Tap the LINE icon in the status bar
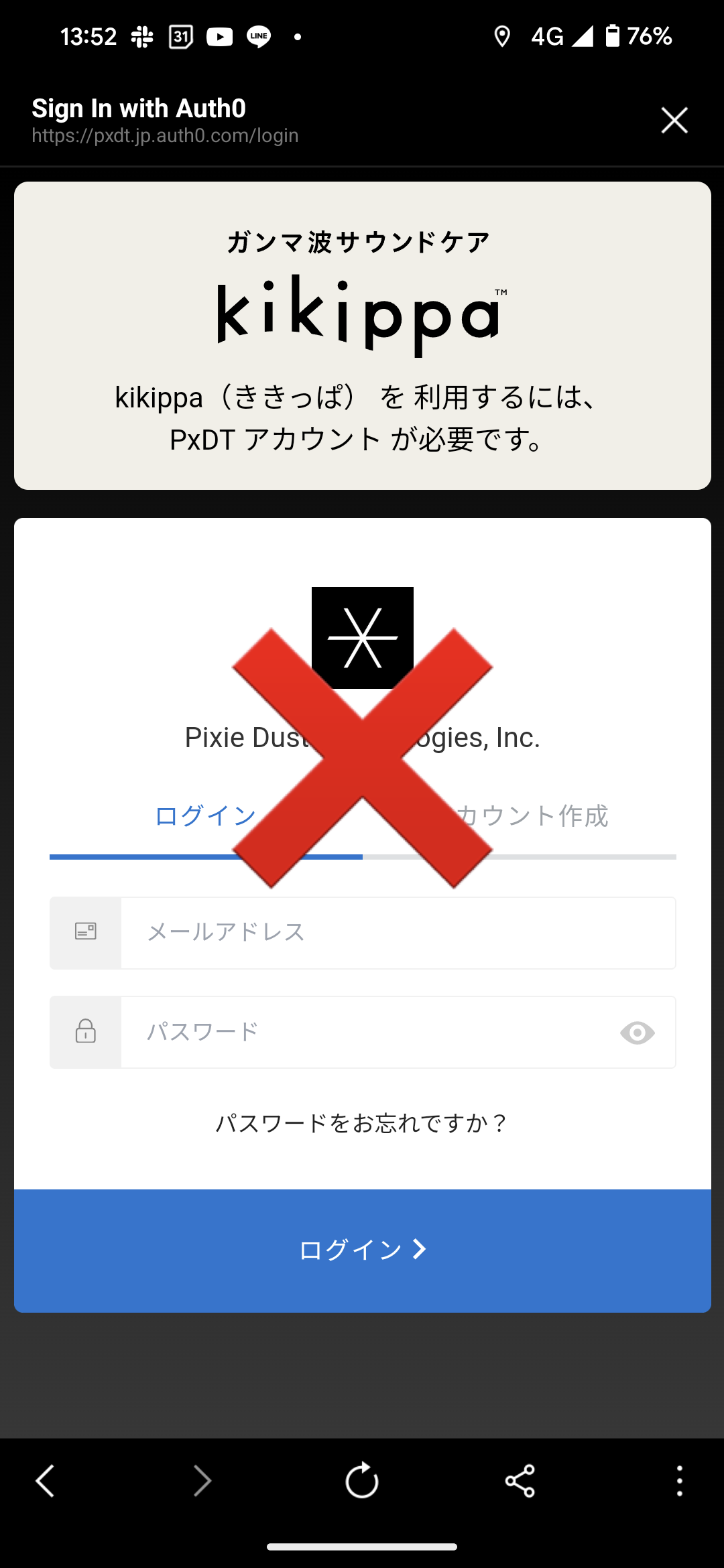 [258, 36]
